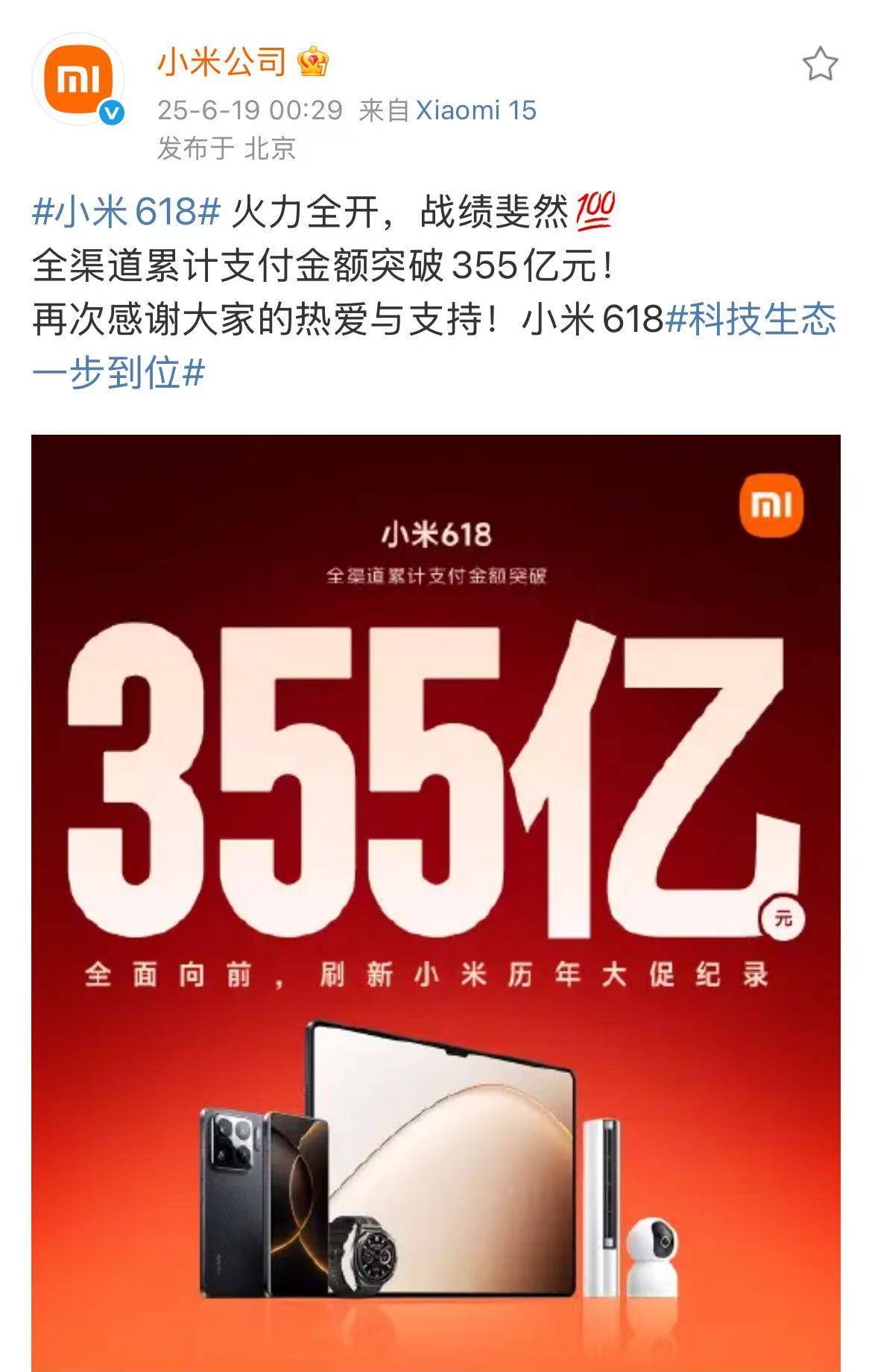Favorite this post with the star icon
Screen dimensions: 872x1372
tap(820, 64)
